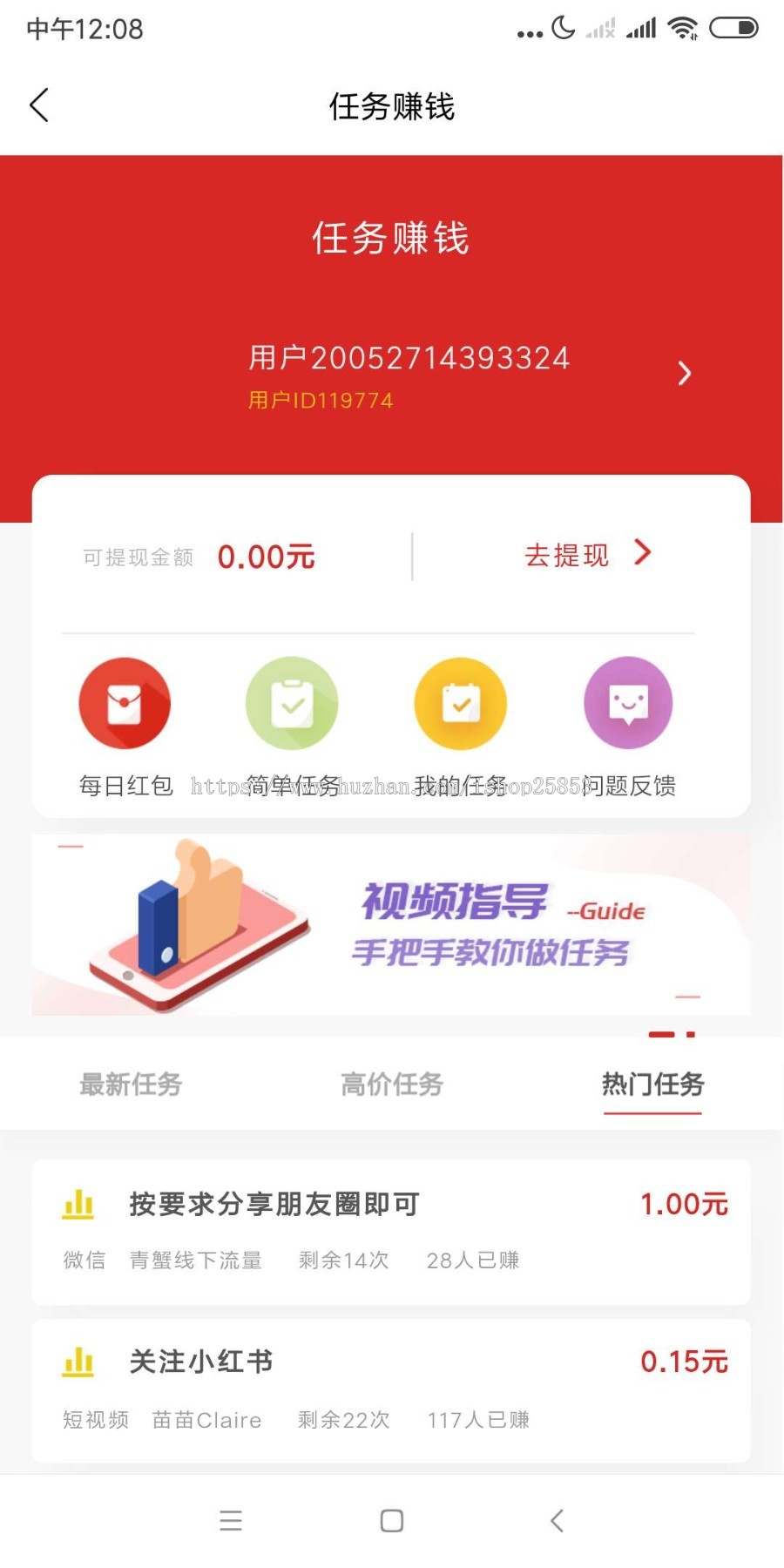Select the 热门任务 tab
Viewport: 784px width, 1568px height.
click(x=652, y=1085)
